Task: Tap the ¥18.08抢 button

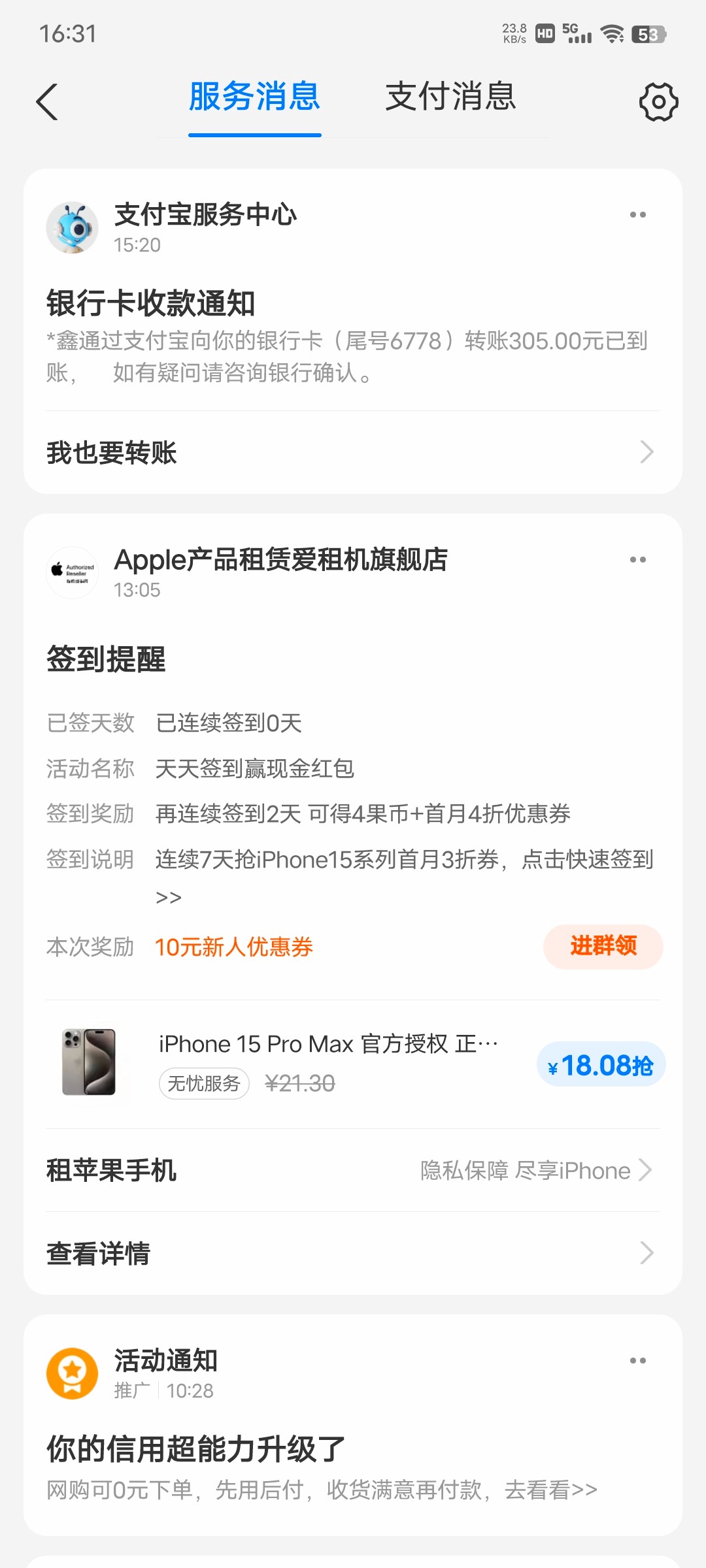Action: pyautogui.click(x=601, y=1065)
